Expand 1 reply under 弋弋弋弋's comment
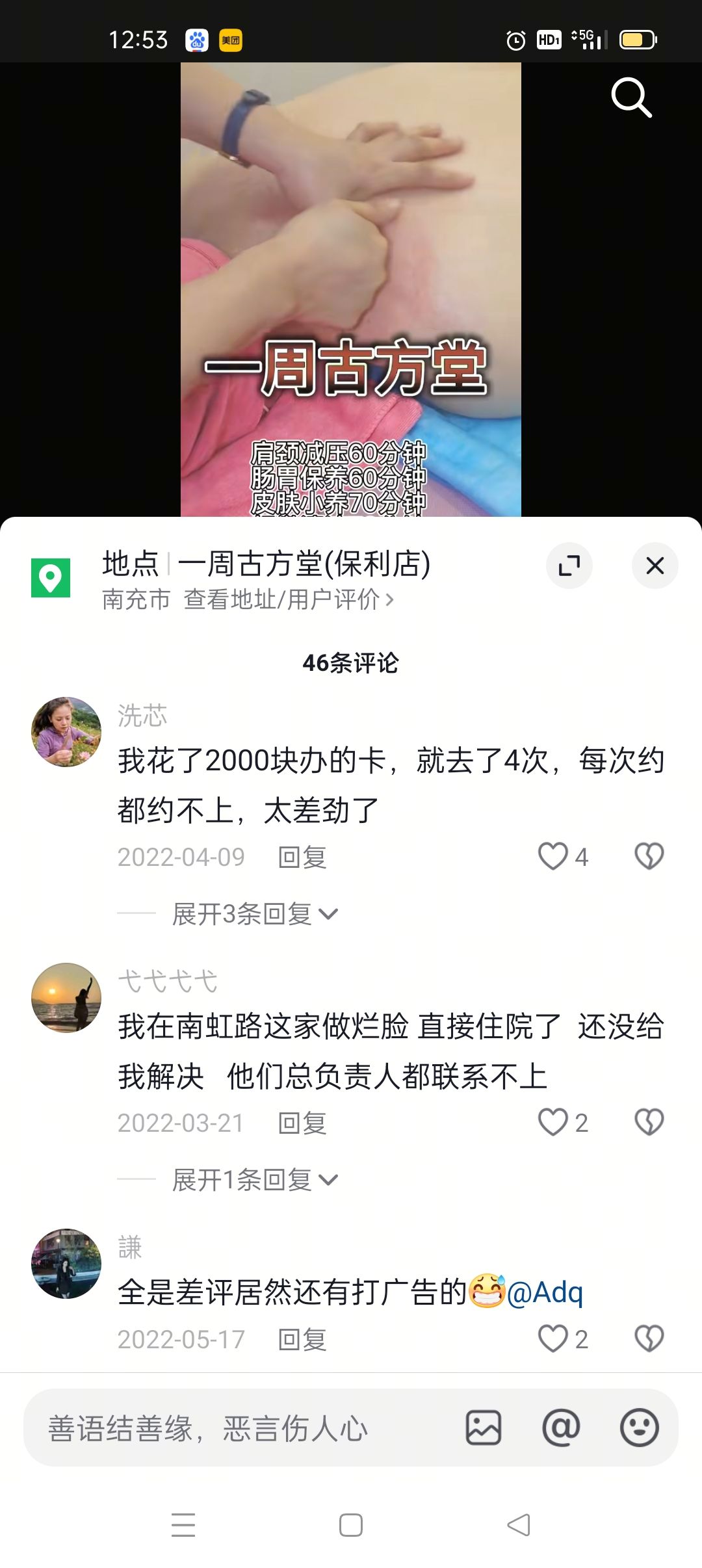Screen dimensions: 702x1568 255,1180
